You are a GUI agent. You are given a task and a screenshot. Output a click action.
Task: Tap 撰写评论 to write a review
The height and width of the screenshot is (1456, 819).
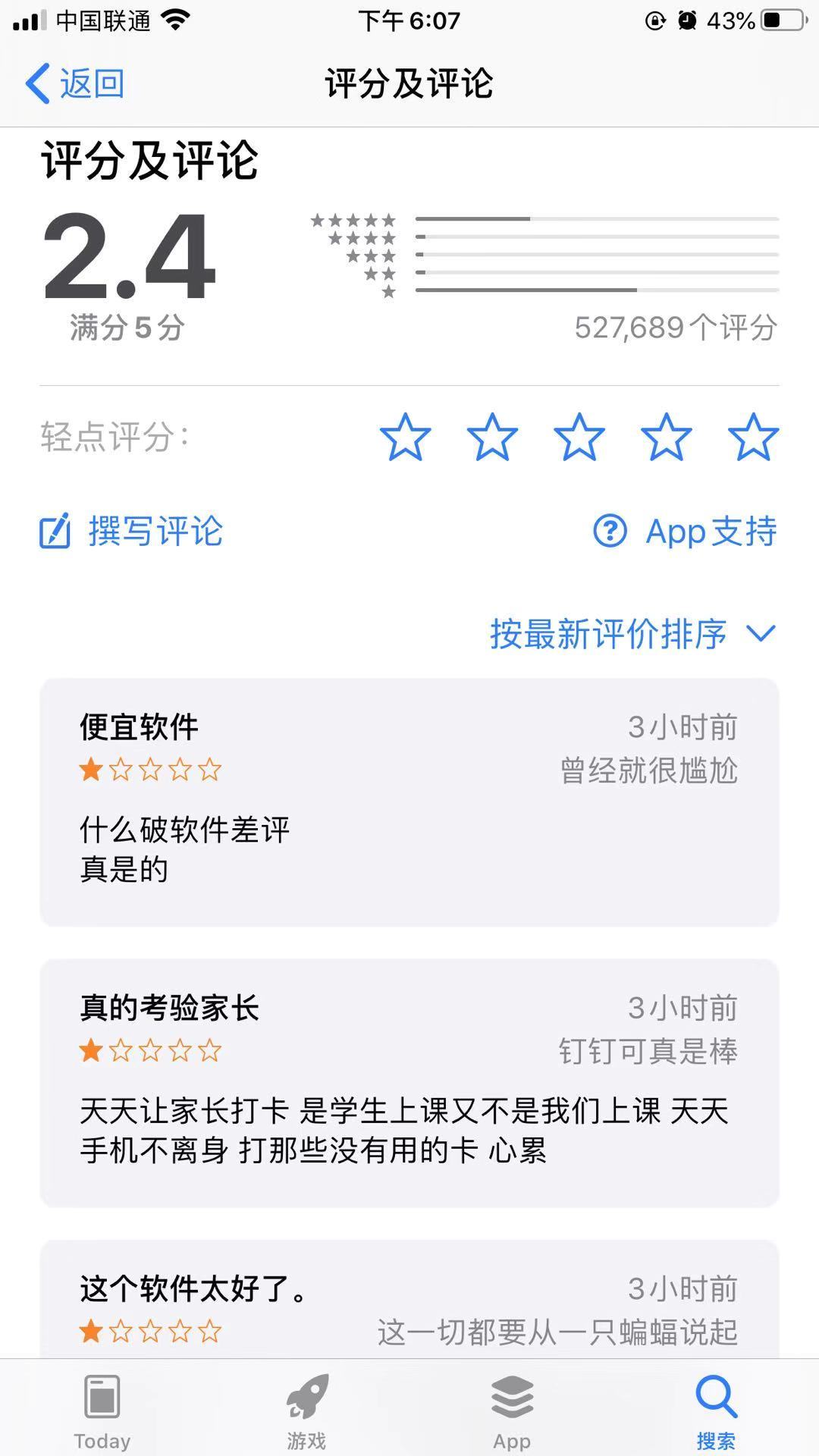(132, 531)
